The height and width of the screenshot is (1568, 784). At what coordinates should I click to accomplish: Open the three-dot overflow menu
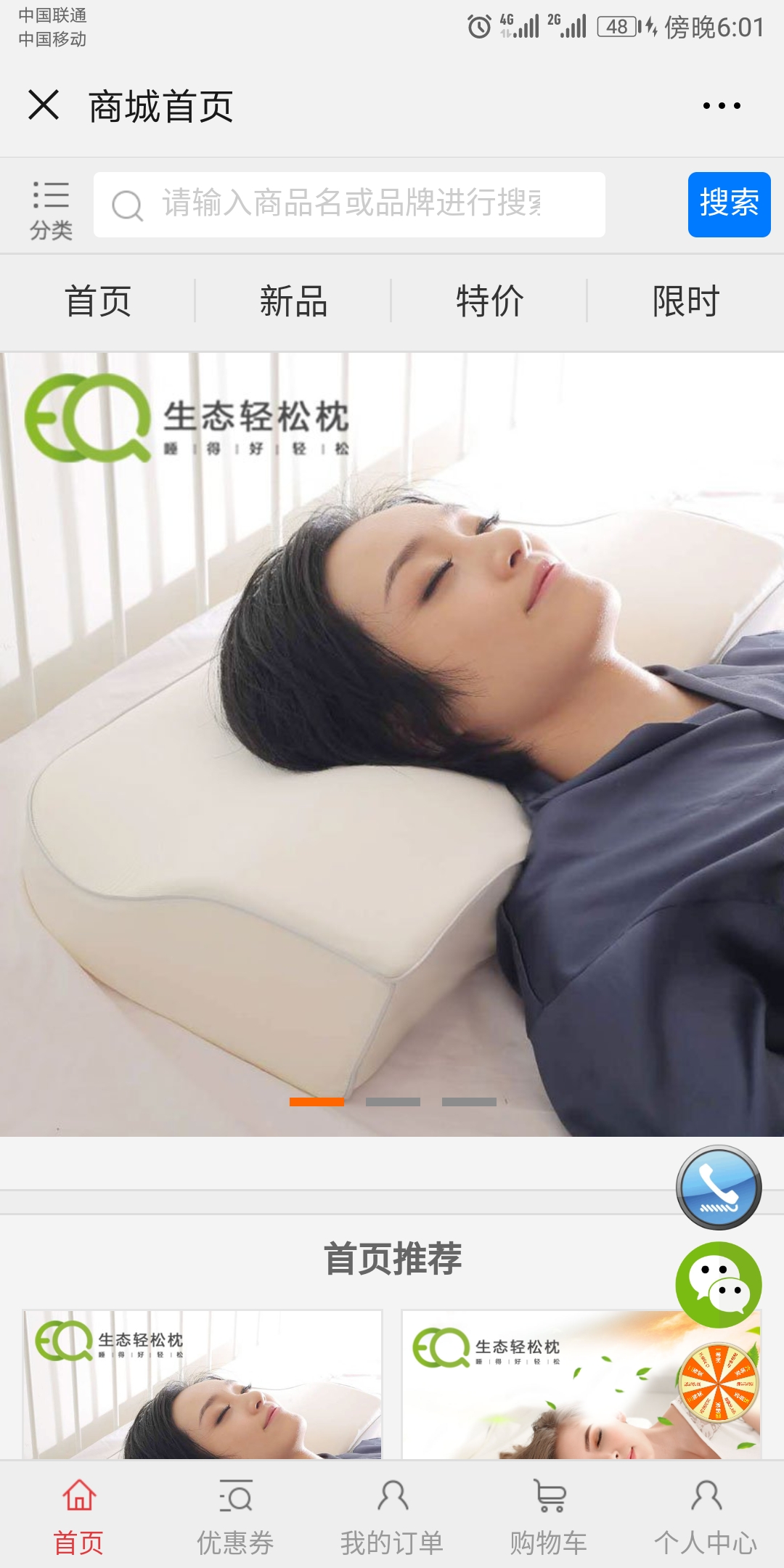(722, 106)
